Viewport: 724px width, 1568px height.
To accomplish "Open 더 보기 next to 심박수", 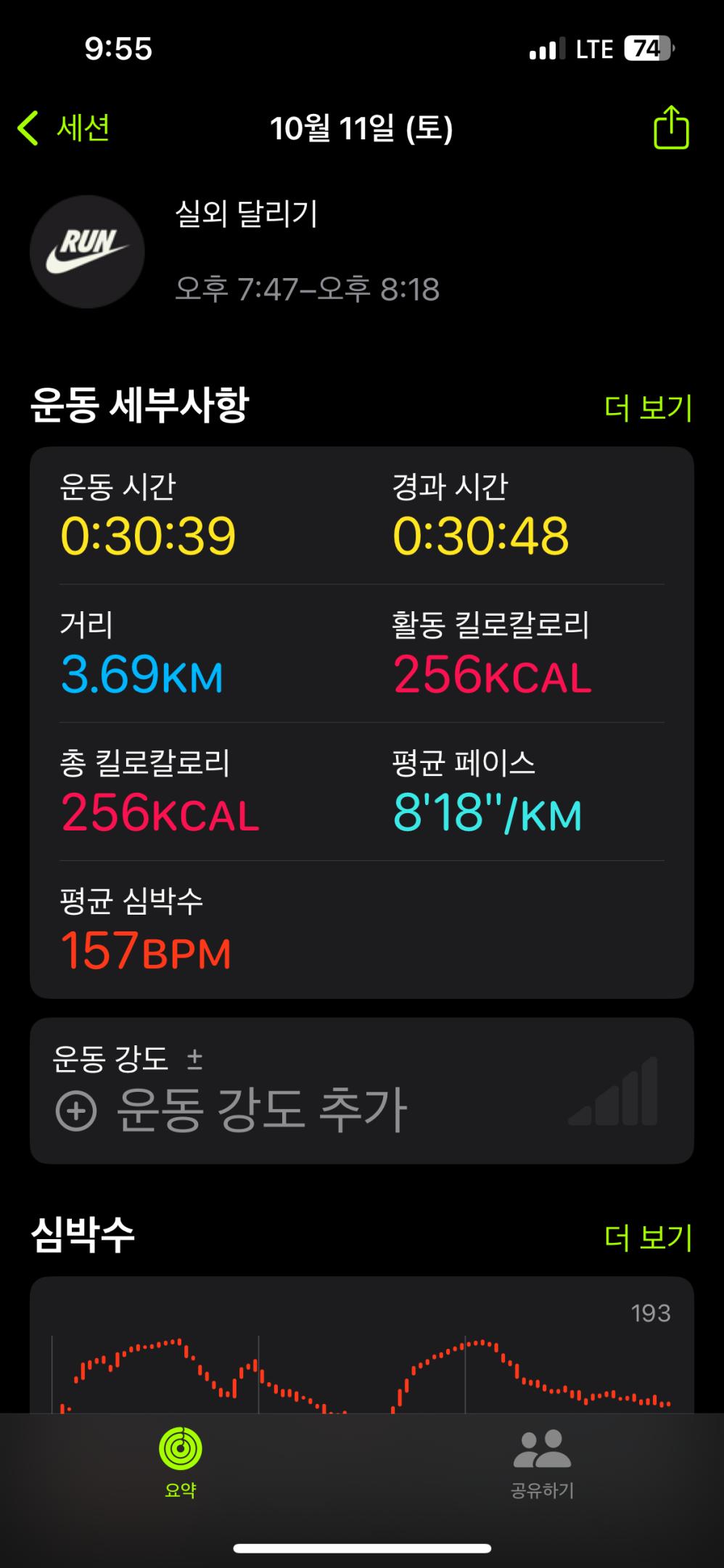I will tap(648, 1238).
